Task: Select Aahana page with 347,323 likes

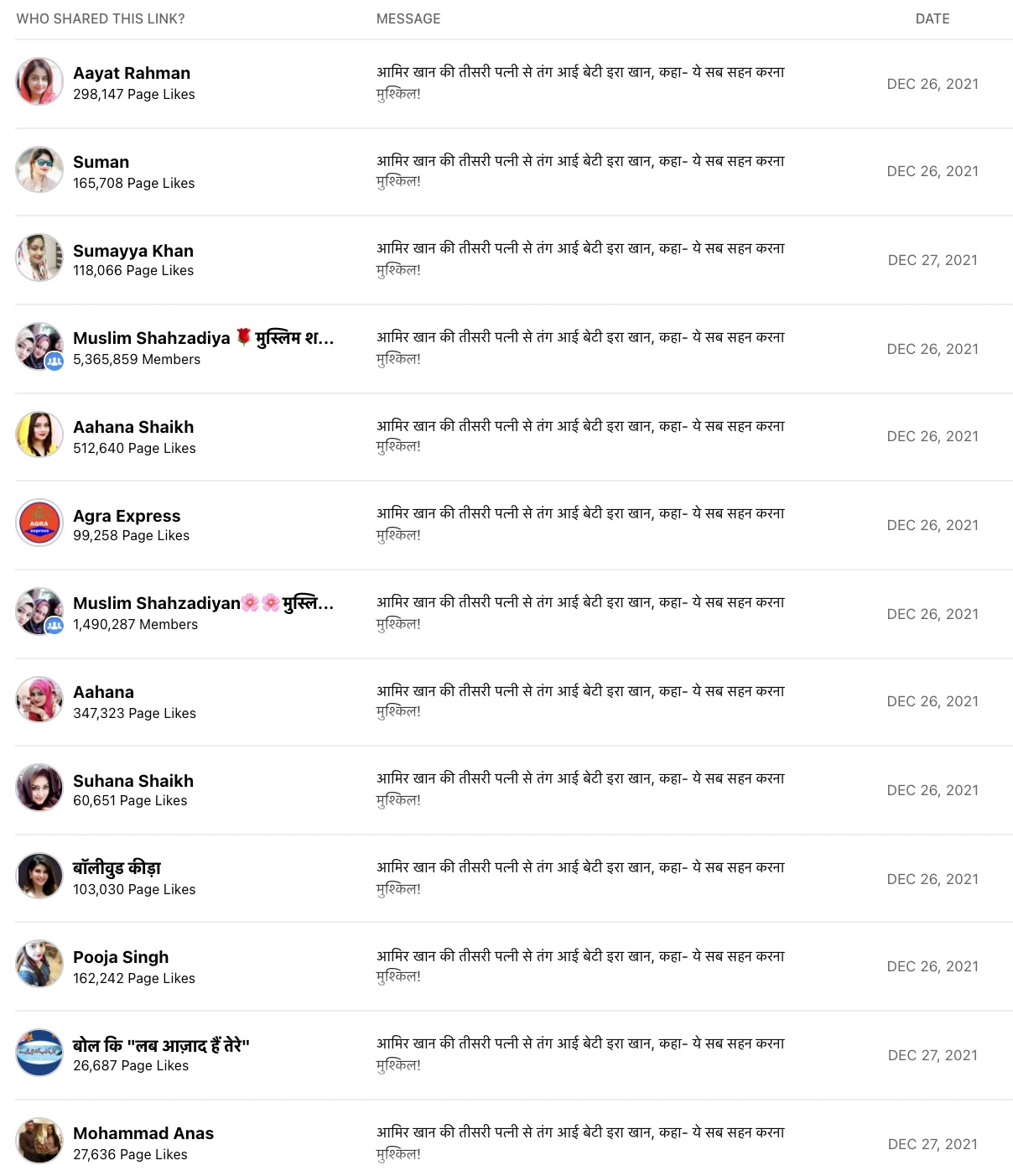Action: point(104,693)
